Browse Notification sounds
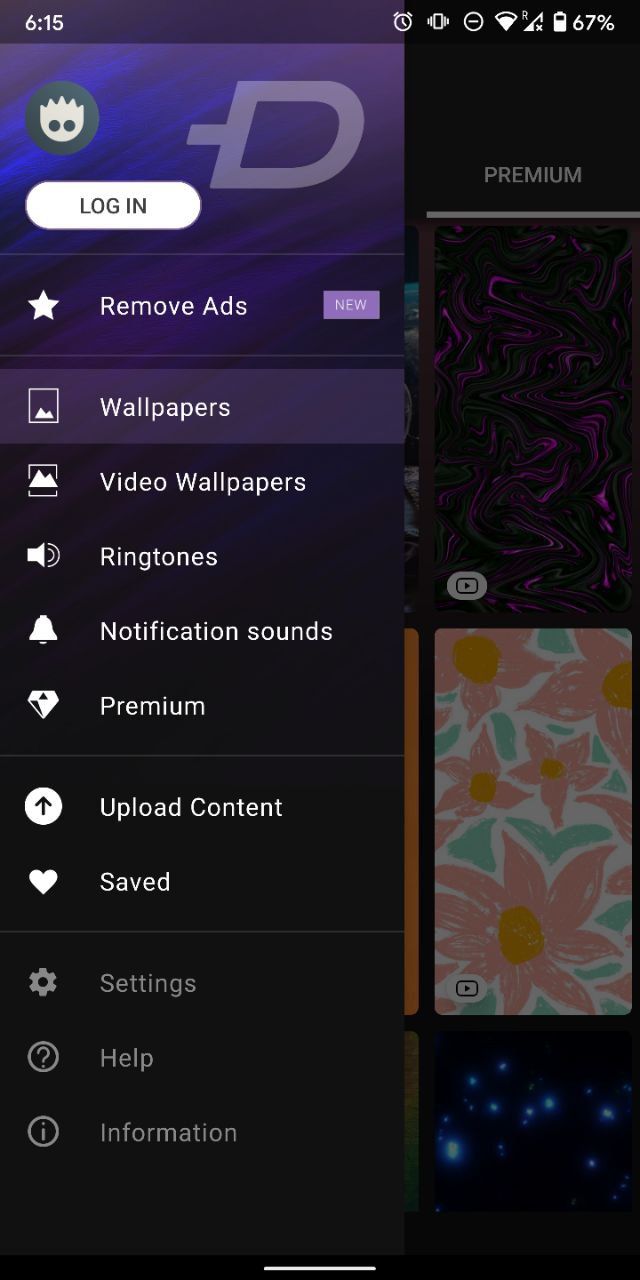Viewport: 640px width, 1280px height. tap(202, 631)
